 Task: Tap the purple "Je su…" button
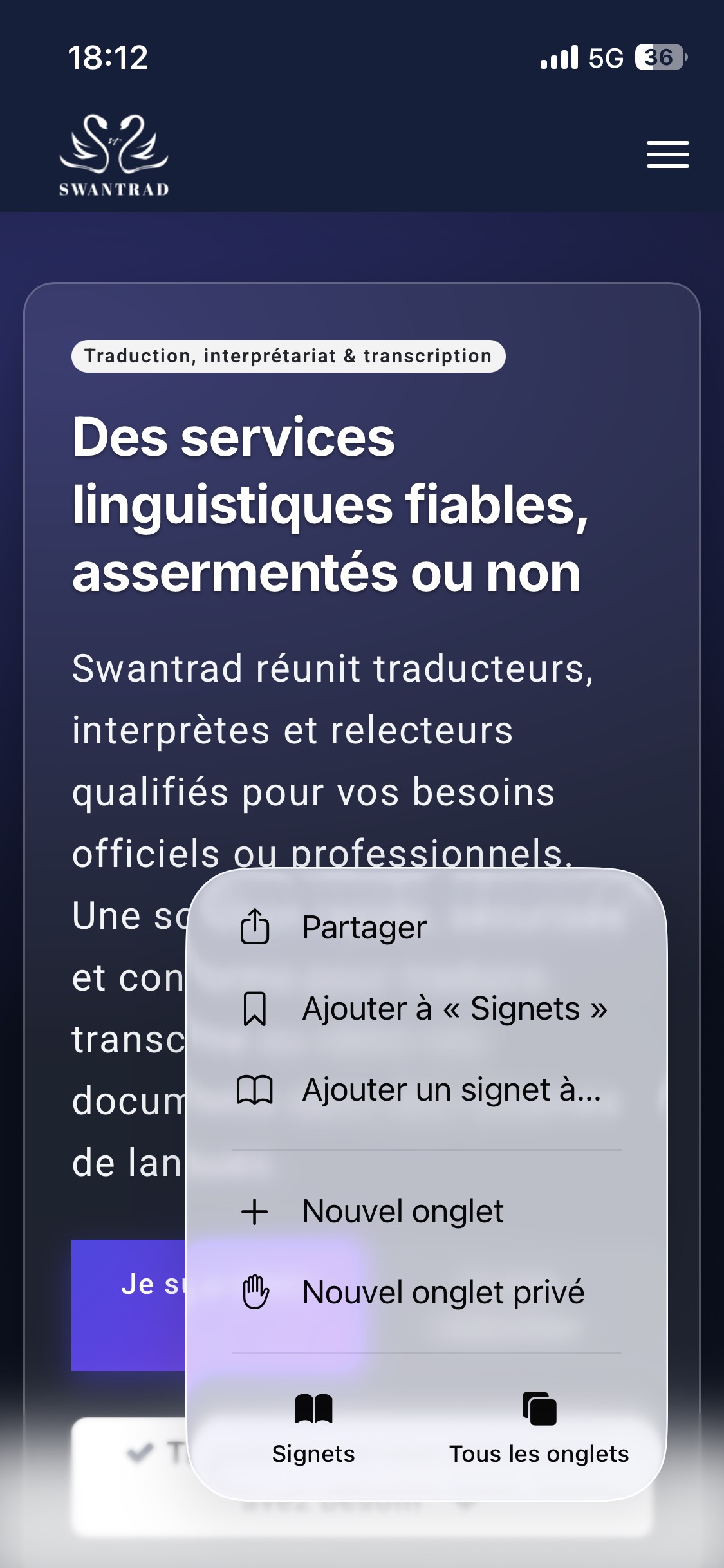pos(129,1304)
